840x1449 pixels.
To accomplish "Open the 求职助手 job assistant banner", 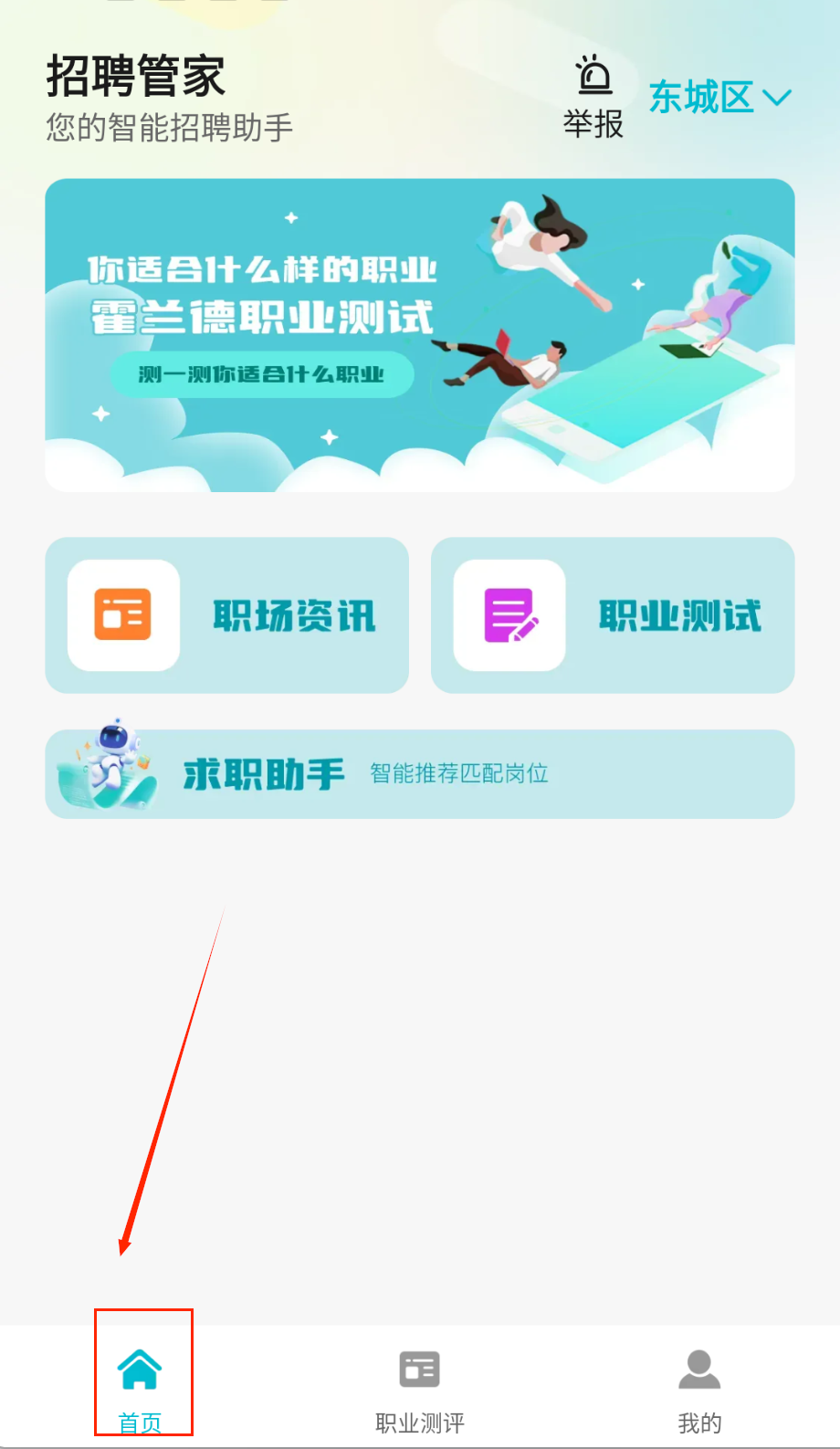I will (x=419, y=773).
